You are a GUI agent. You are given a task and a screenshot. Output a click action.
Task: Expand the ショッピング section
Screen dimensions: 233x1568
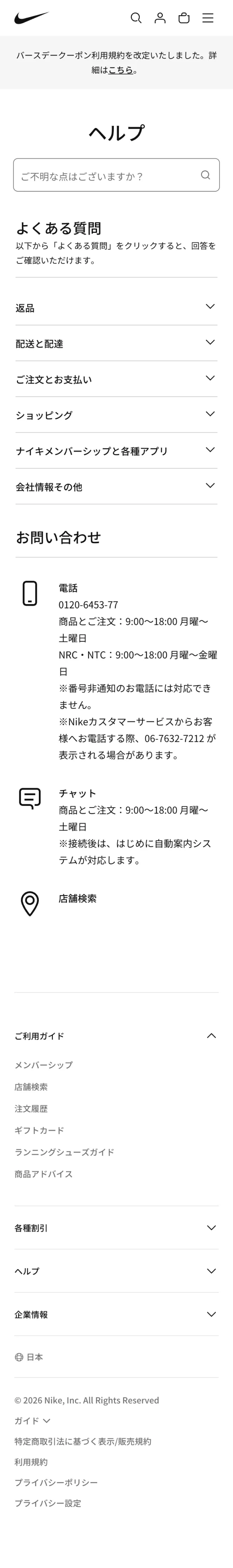coord(116,415)
